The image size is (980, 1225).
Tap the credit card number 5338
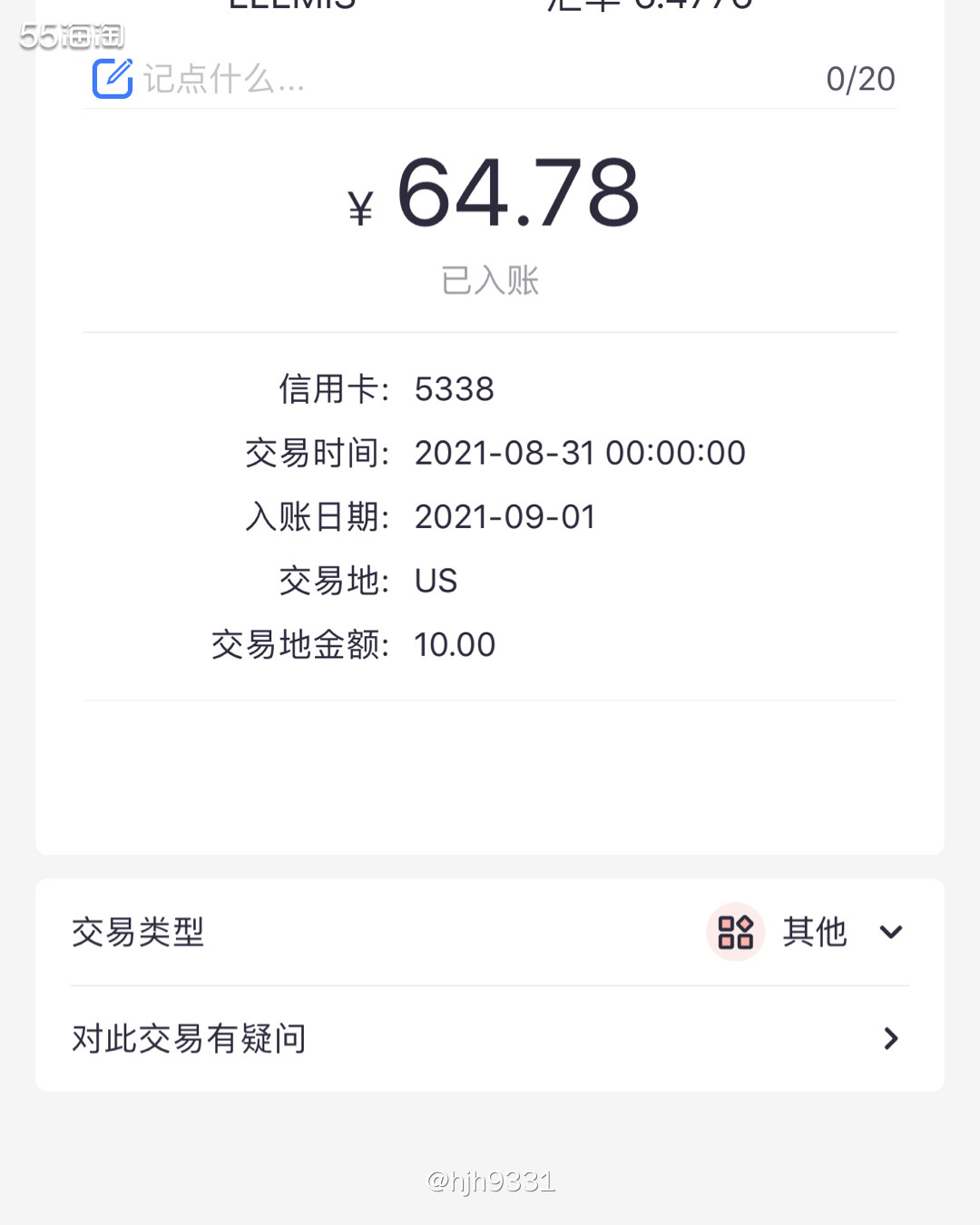tap(454, 388)
